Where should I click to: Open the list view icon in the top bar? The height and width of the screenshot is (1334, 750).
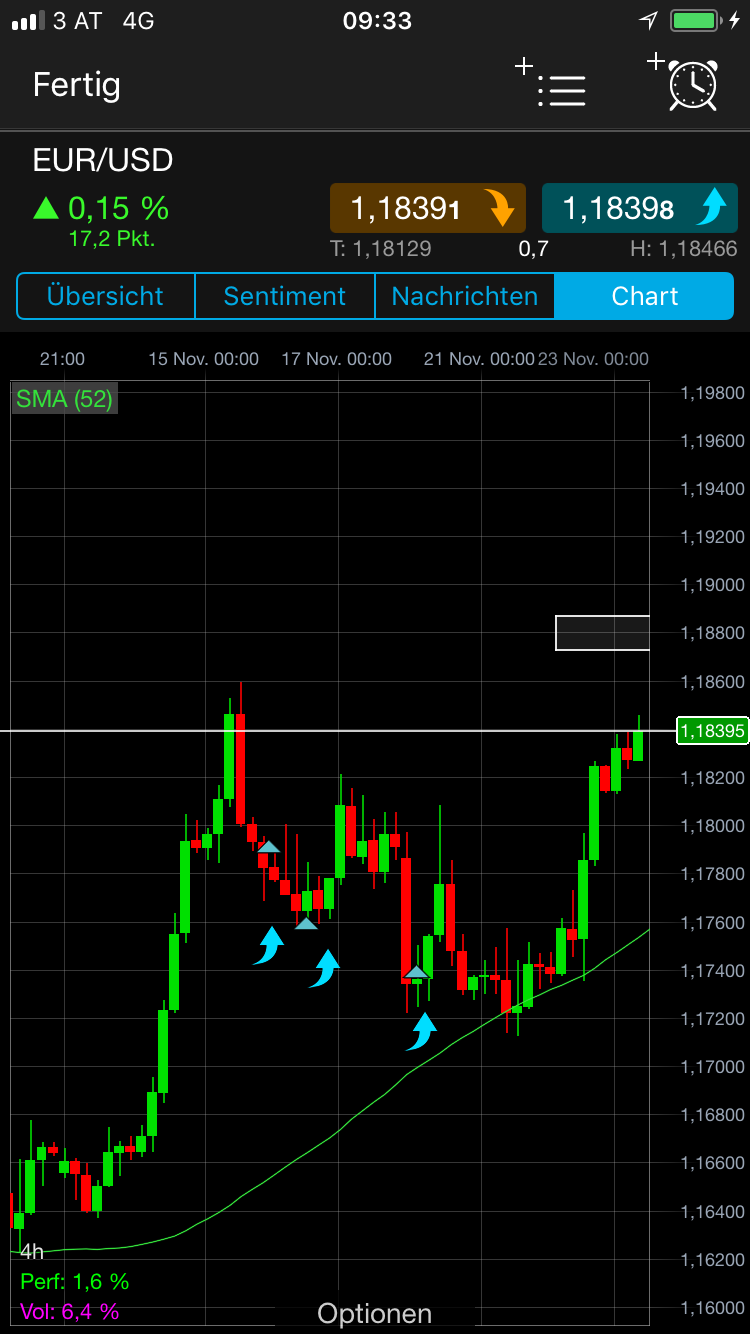point(562,92)
